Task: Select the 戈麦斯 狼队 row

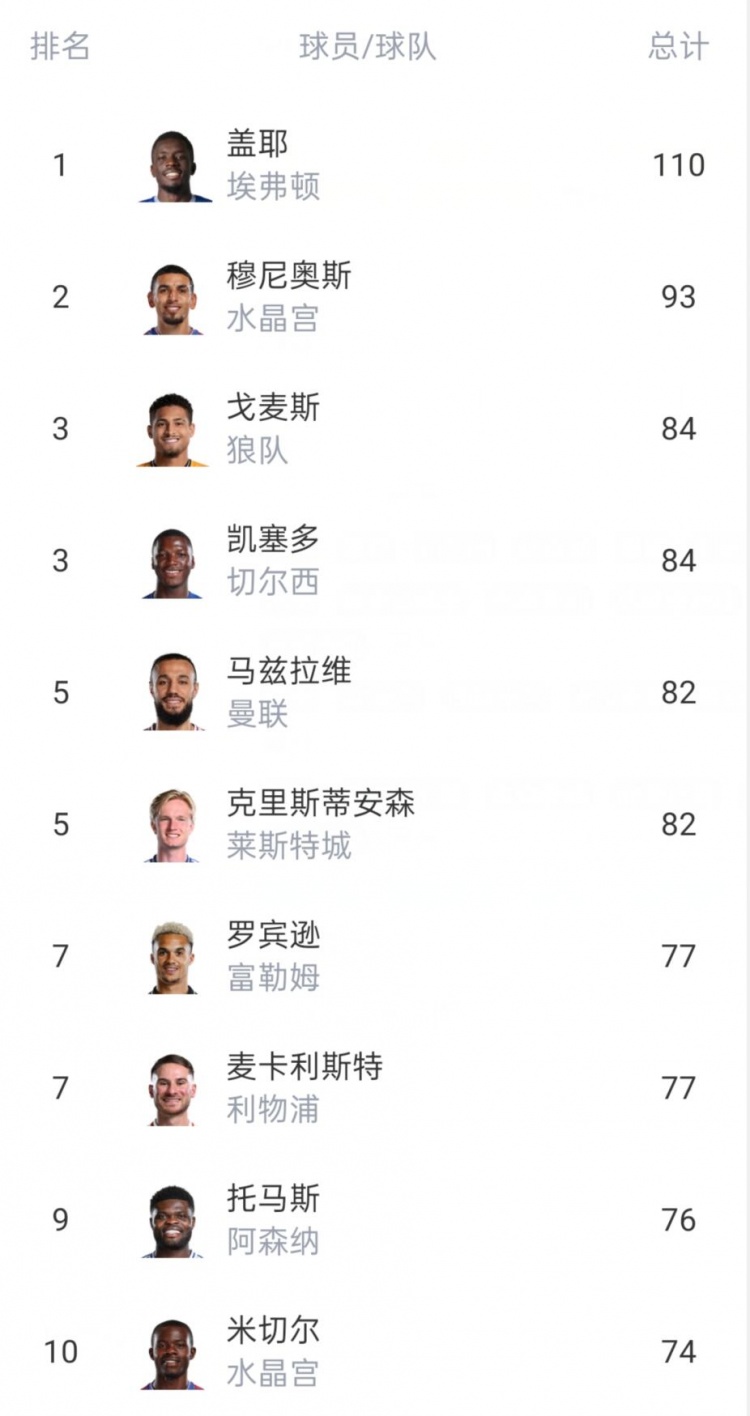Action: [272, 409]
